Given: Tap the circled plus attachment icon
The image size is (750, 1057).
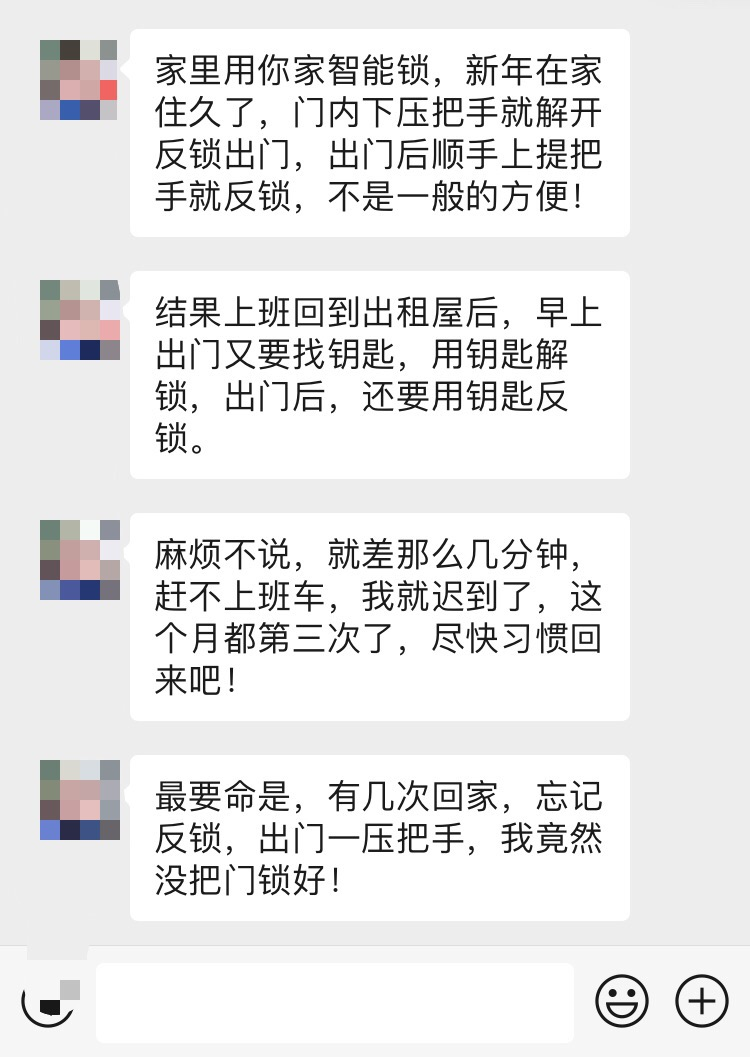Looking at the screenshot, I should (702, 999).
